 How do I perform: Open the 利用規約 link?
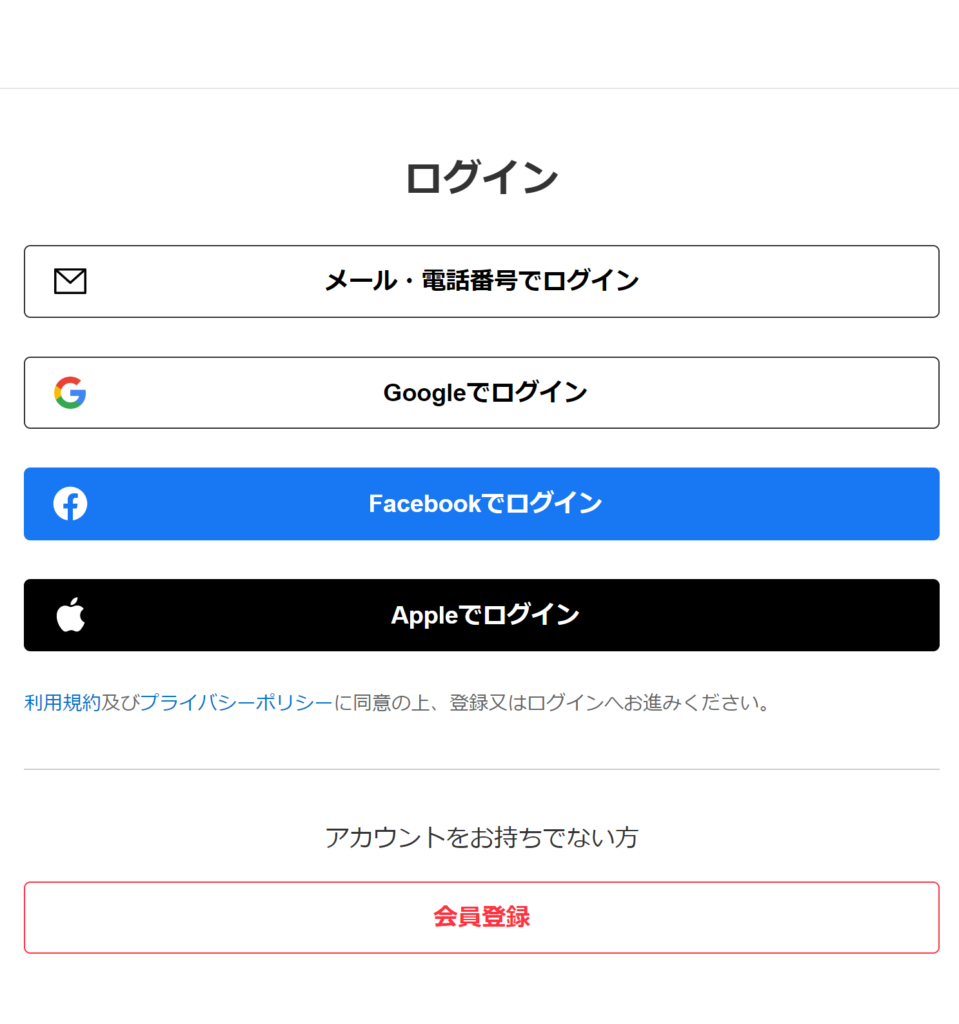[62, 703]
